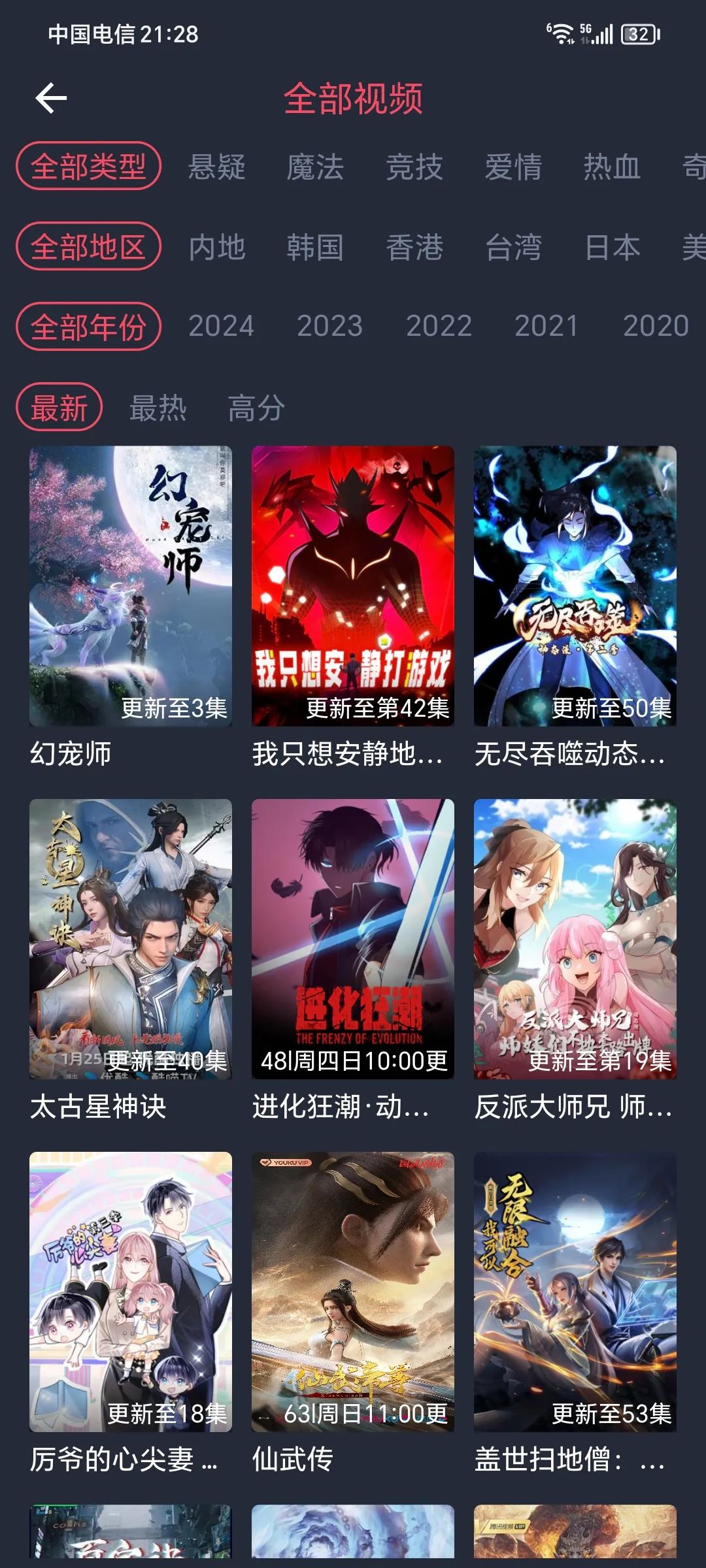Sort videos by 最热
Image resolution: width=706 pixels, height=1568 pixels.
click(158, 408)
